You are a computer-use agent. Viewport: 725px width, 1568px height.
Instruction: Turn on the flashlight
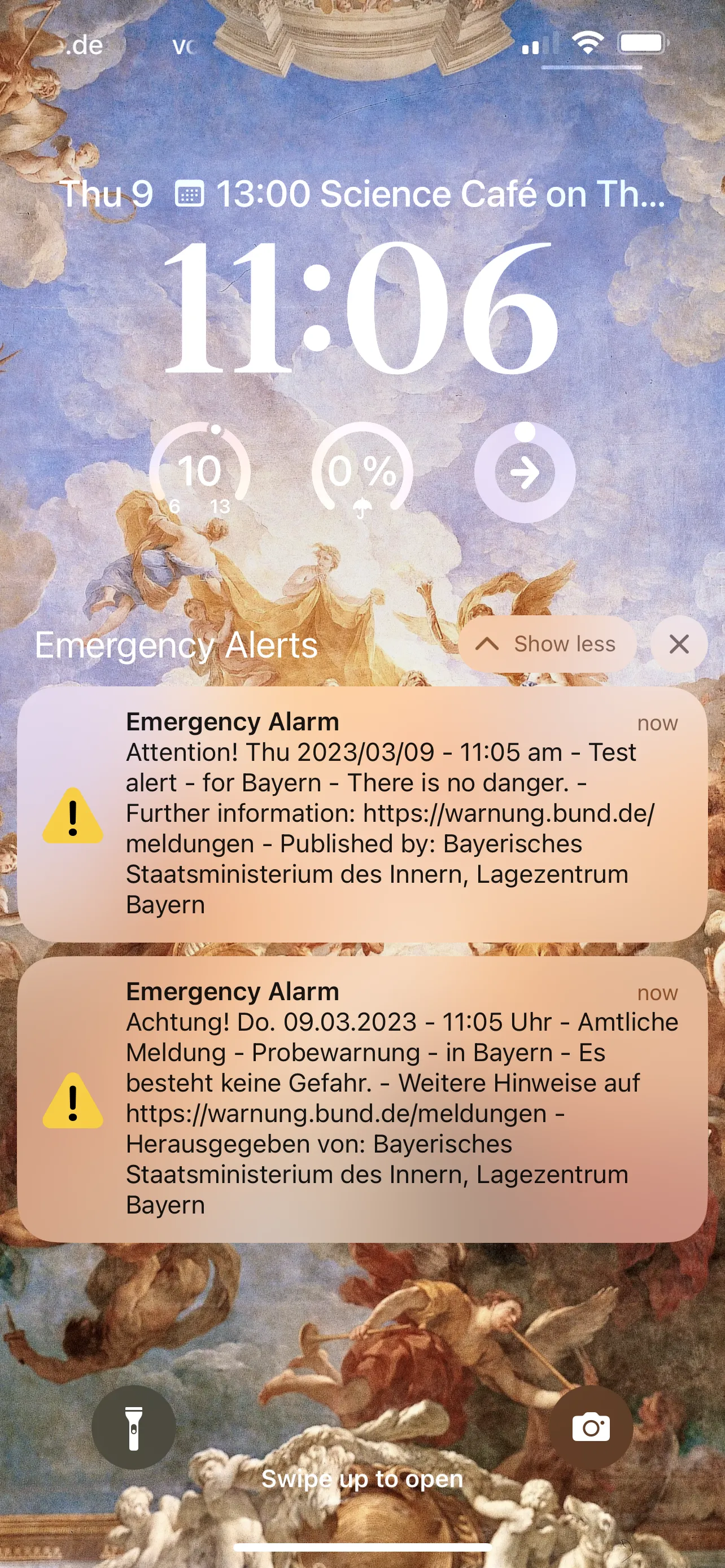tap(134, 1427)
